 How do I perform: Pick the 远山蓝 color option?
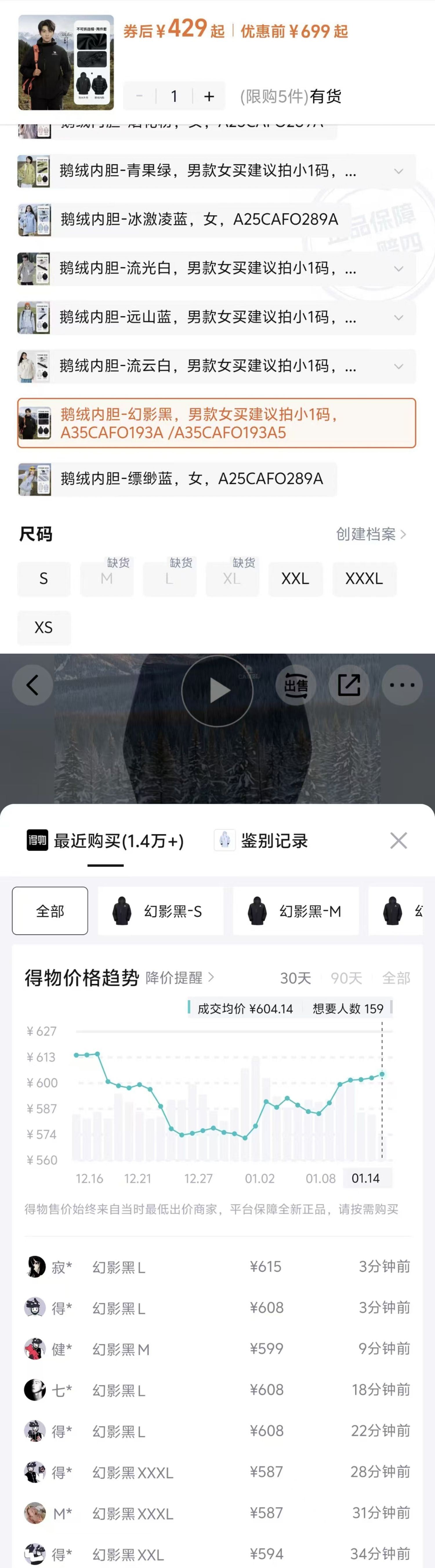[x=207, y=317]
